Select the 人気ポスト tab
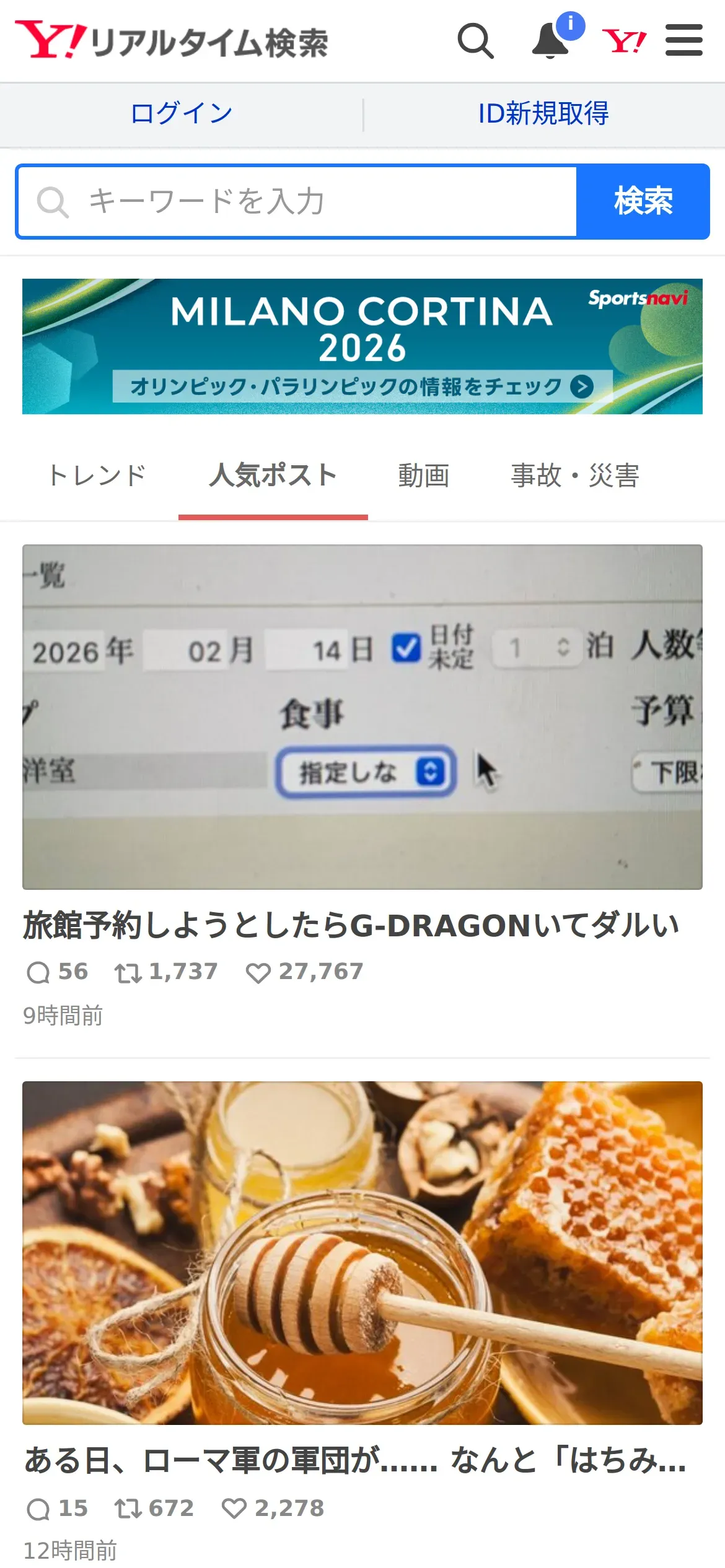This screenshot has width=725, height=1568. tap(273, 476)
